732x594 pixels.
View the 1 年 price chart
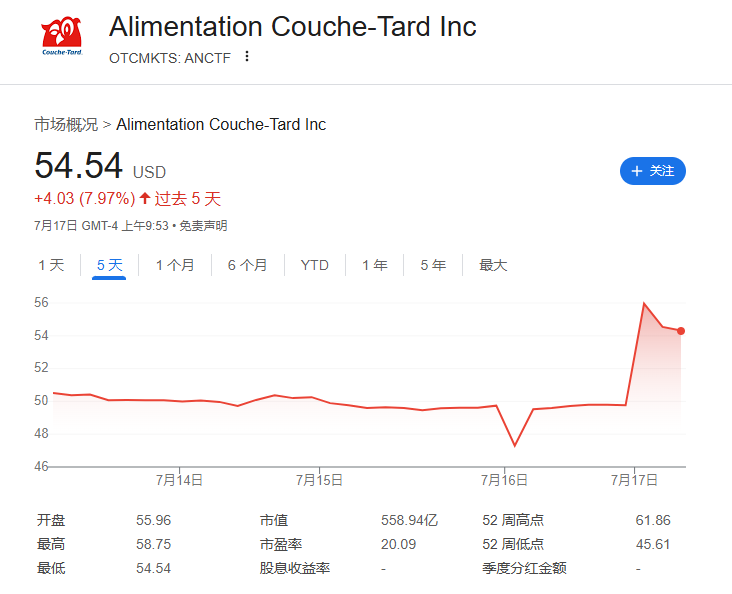coord(375,265)
